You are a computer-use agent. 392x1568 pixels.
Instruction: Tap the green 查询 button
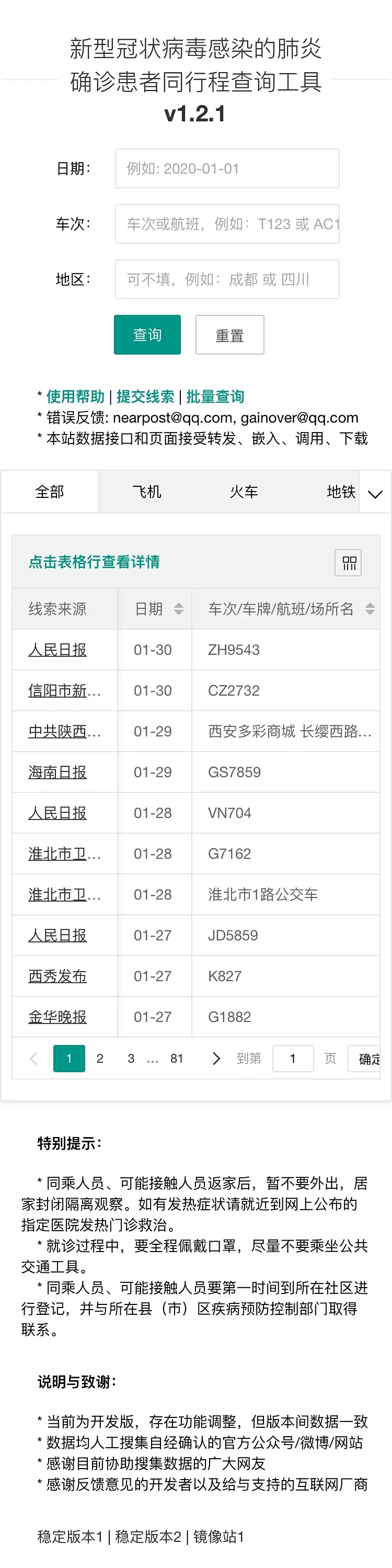pos(147,335)
